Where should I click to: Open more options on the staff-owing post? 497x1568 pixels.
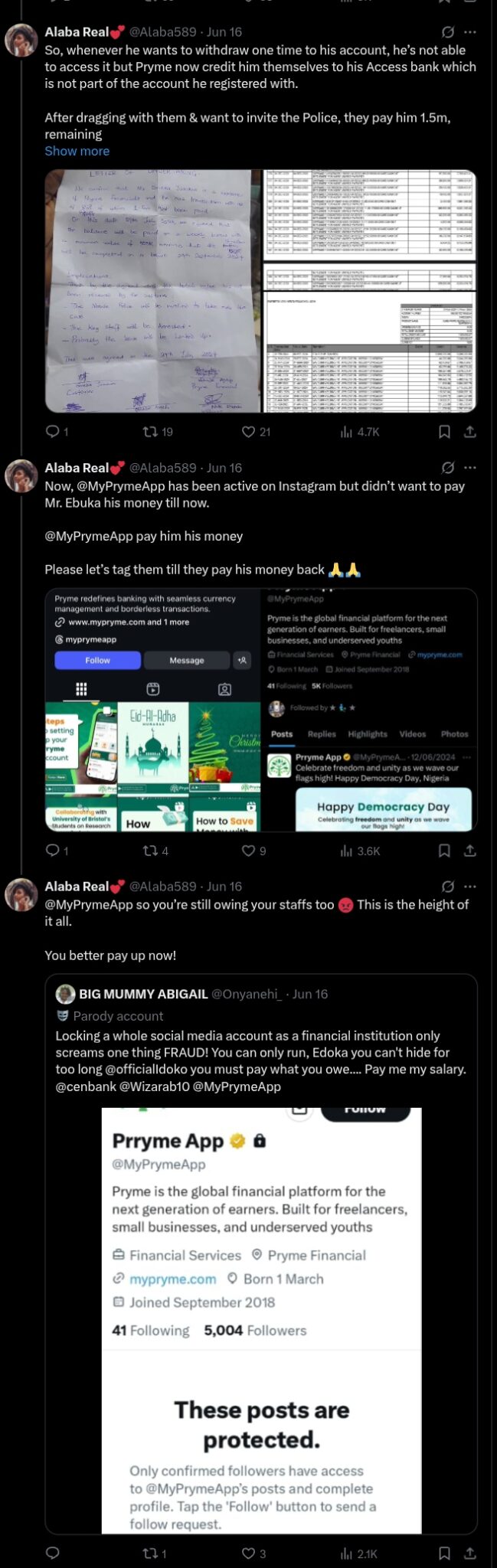point(470,887)
